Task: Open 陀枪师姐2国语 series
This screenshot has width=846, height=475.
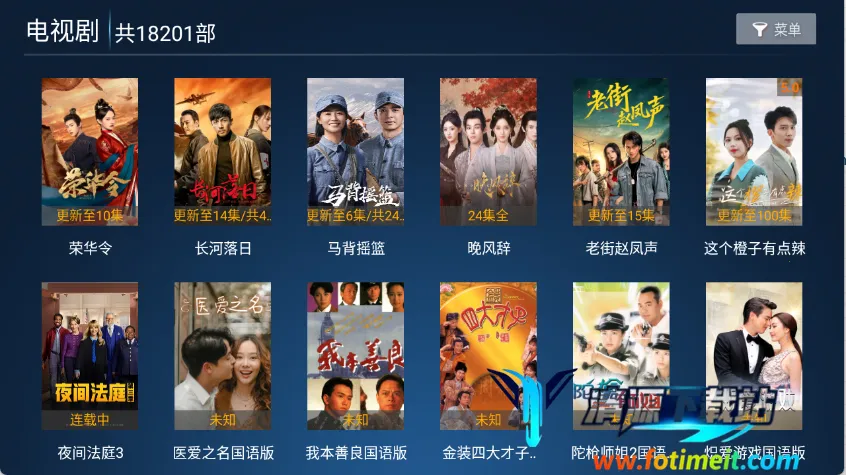Action: 621,340
